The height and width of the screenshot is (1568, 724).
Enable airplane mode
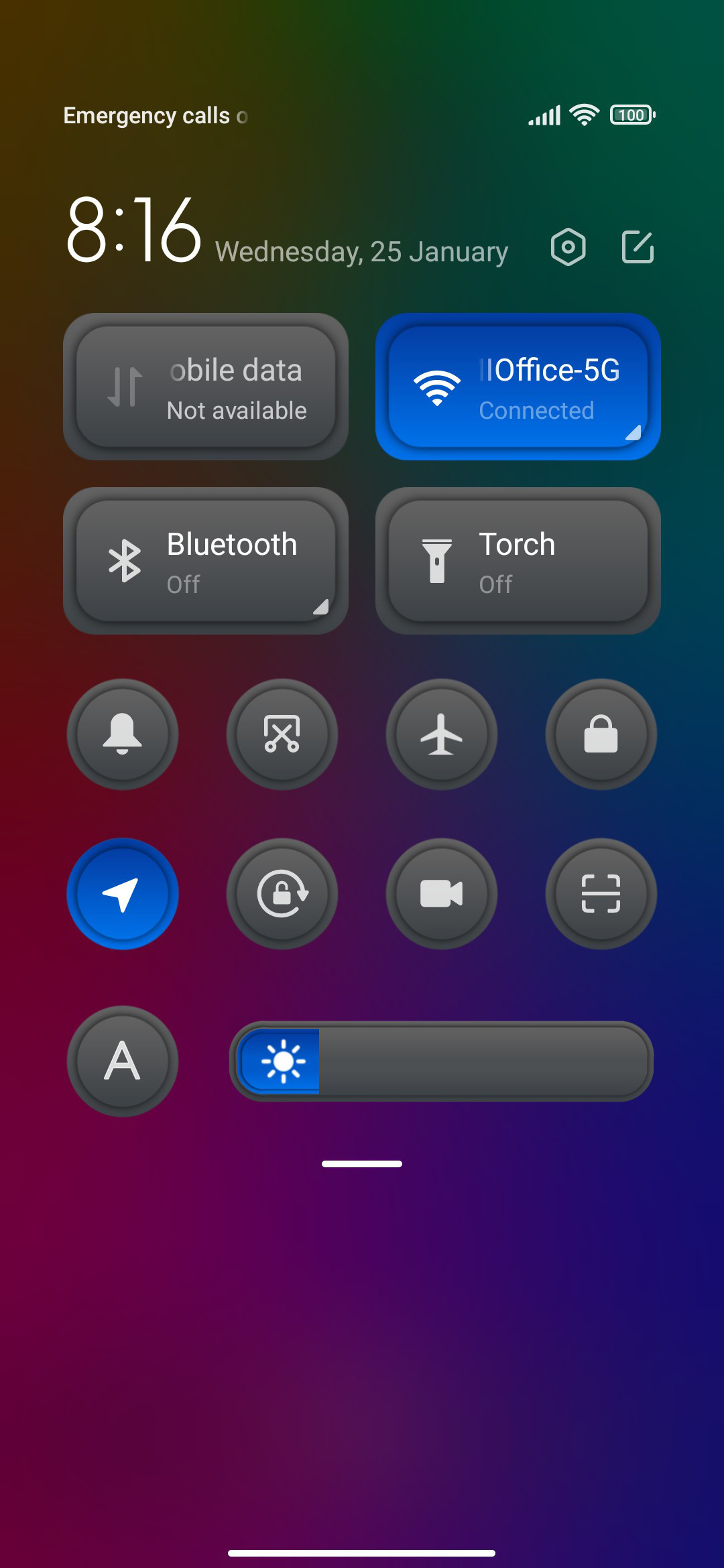pos(442,734)
